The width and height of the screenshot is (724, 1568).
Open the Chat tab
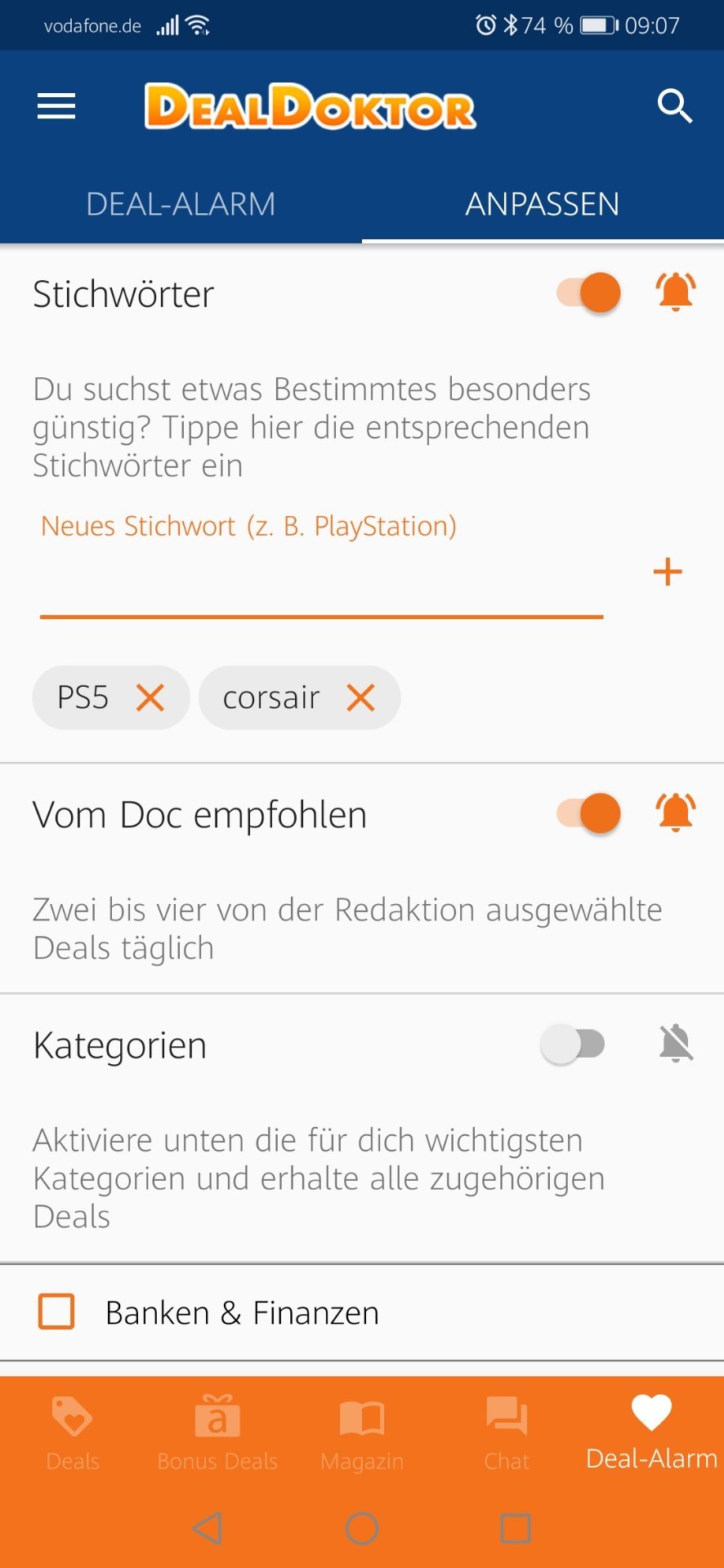click(507, 1433)
